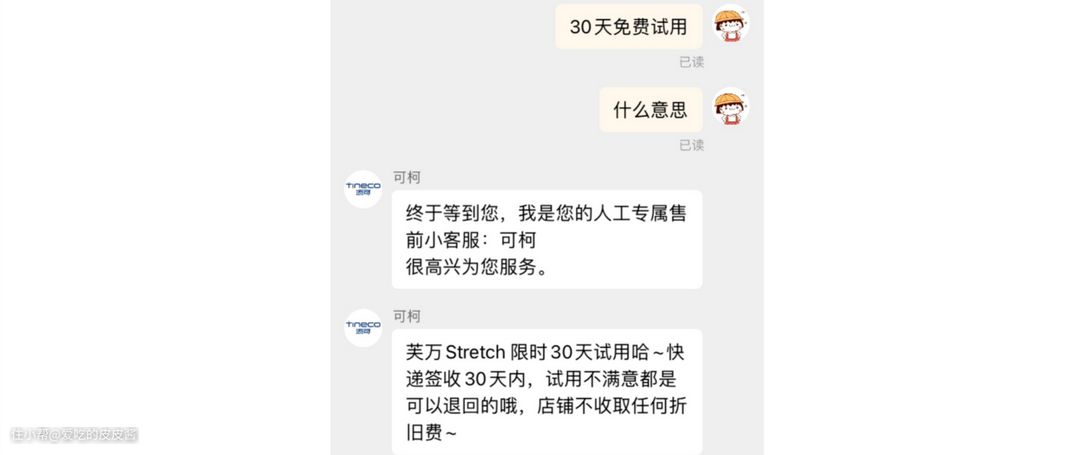The image size is (1080, 455).
Task: Open 可柯's avatar beside the greeting message
Action: point(363,188)
